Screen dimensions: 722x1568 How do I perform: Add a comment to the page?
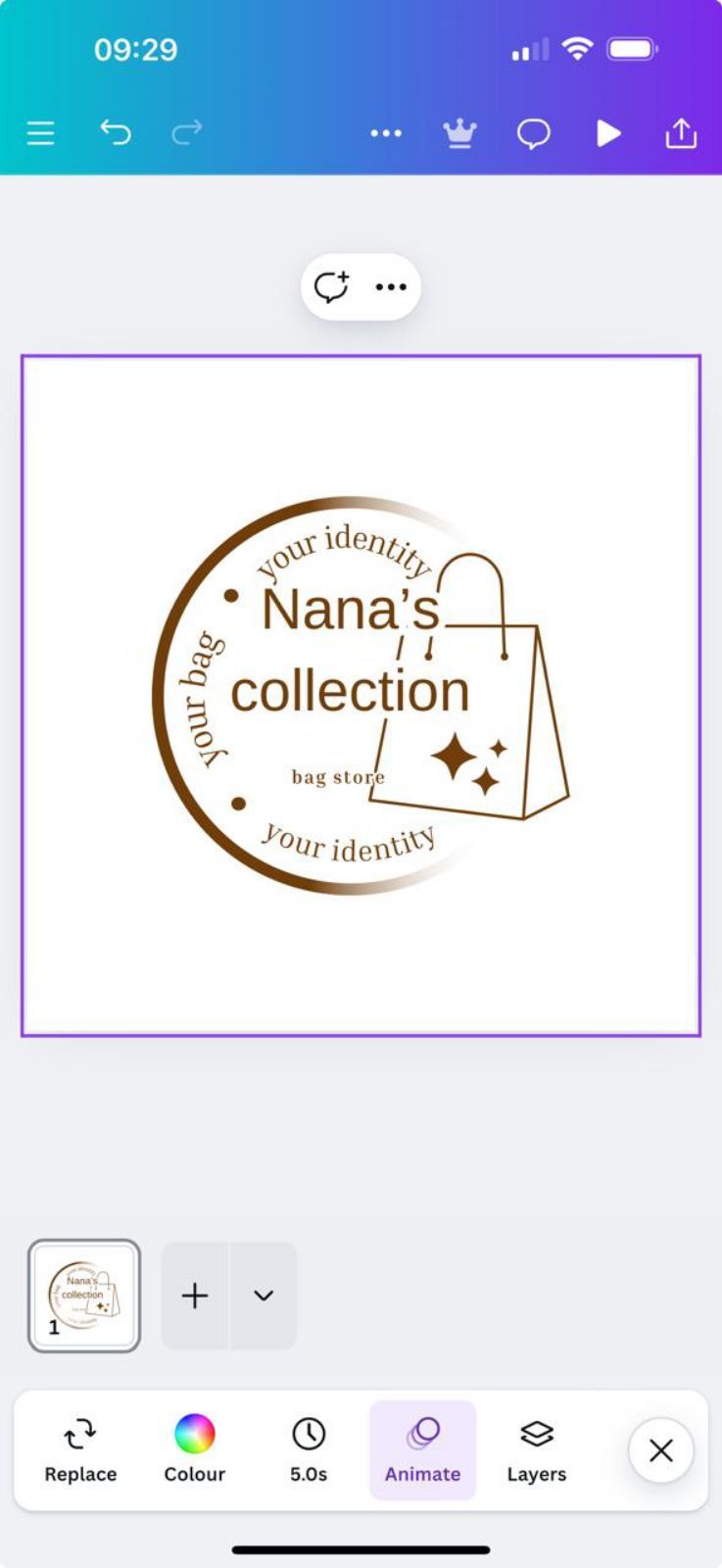pyautogui.click(x=331, y=287)
